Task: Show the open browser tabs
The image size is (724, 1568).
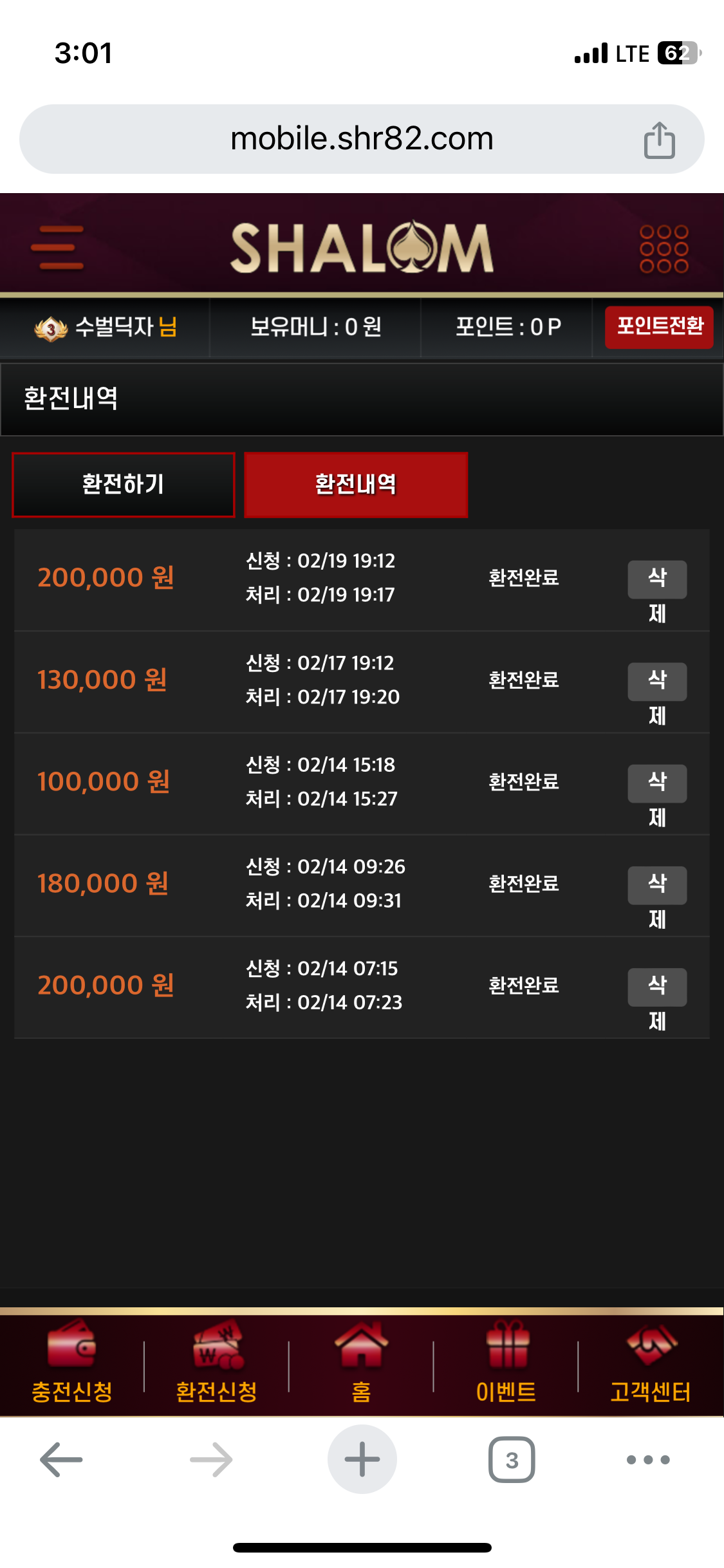Action: coord(512,1459)
